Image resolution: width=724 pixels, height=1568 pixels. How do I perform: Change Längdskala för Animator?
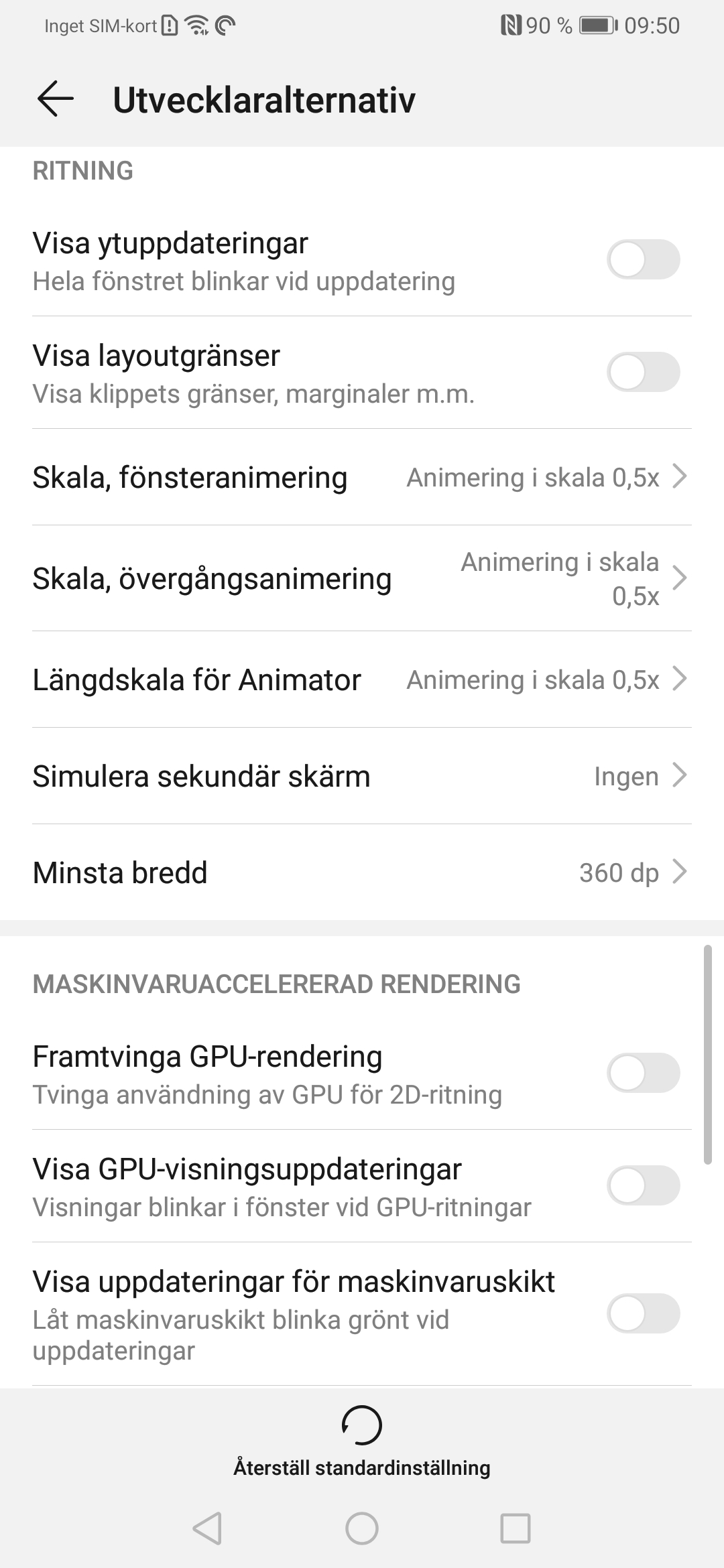[x=362, y=679]
